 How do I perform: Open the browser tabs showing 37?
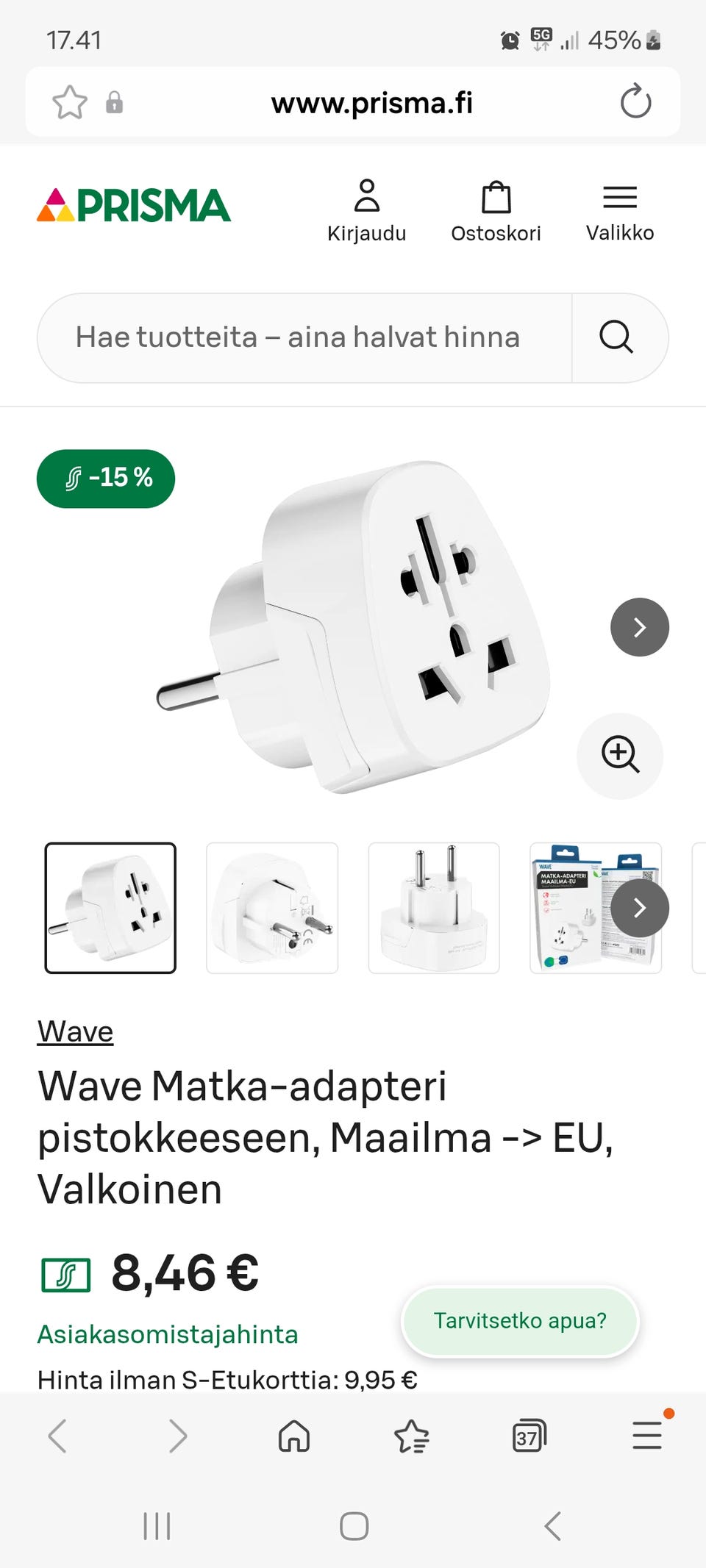(529, 1436)
